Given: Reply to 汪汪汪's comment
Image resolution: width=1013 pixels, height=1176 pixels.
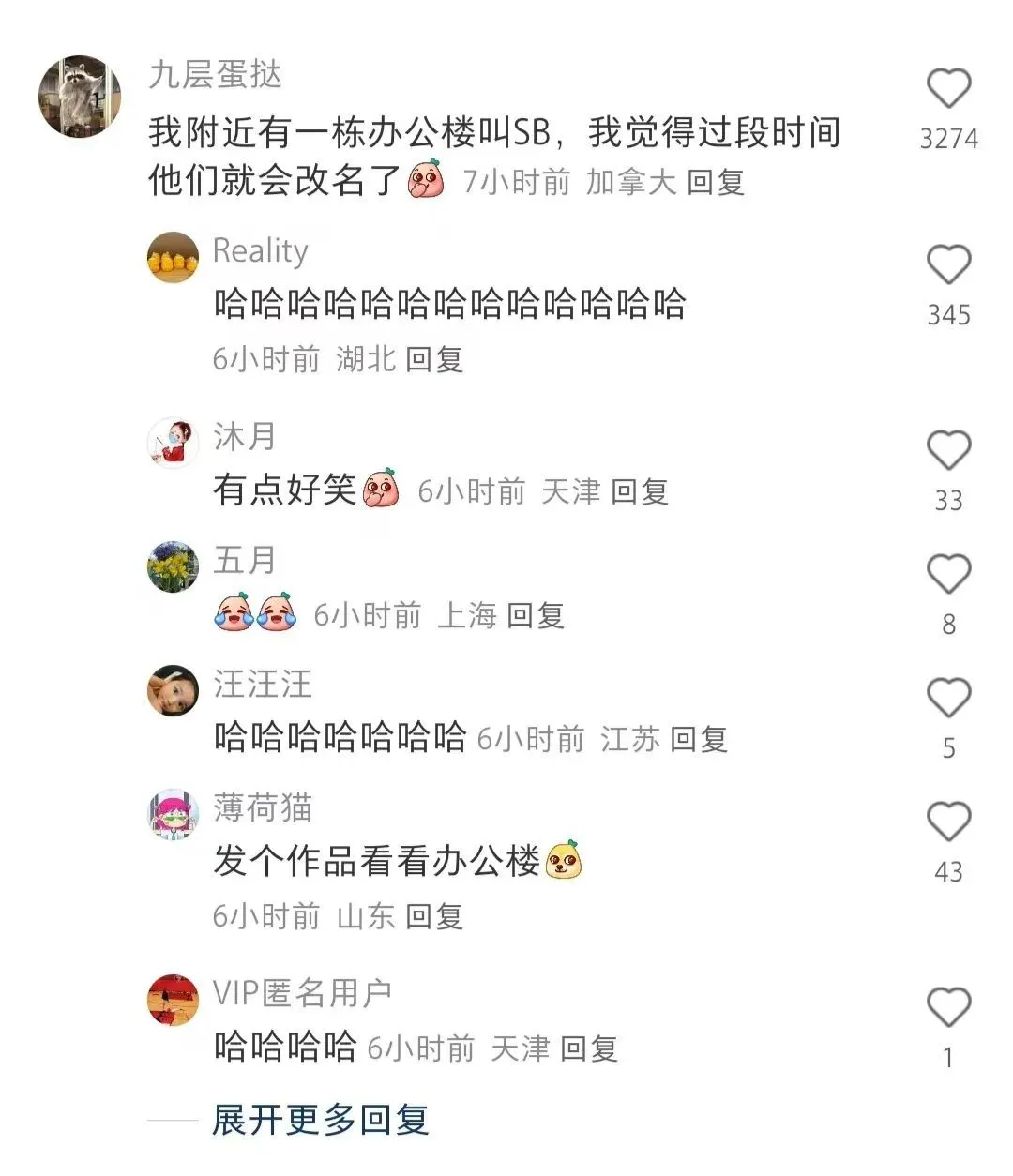Looking at the screenshot, I should 699,739.
